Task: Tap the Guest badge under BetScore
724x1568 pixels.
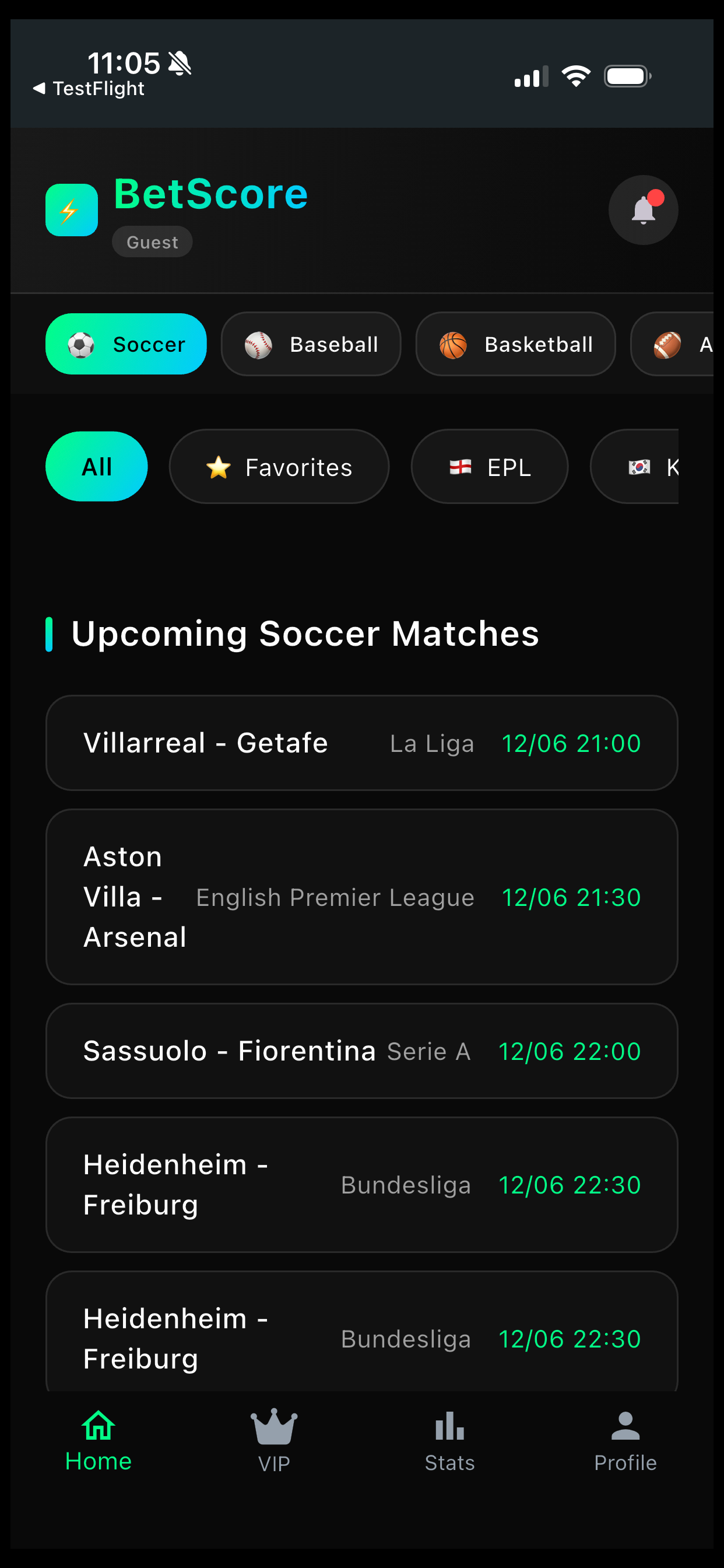Action: [x=152, y=242]
